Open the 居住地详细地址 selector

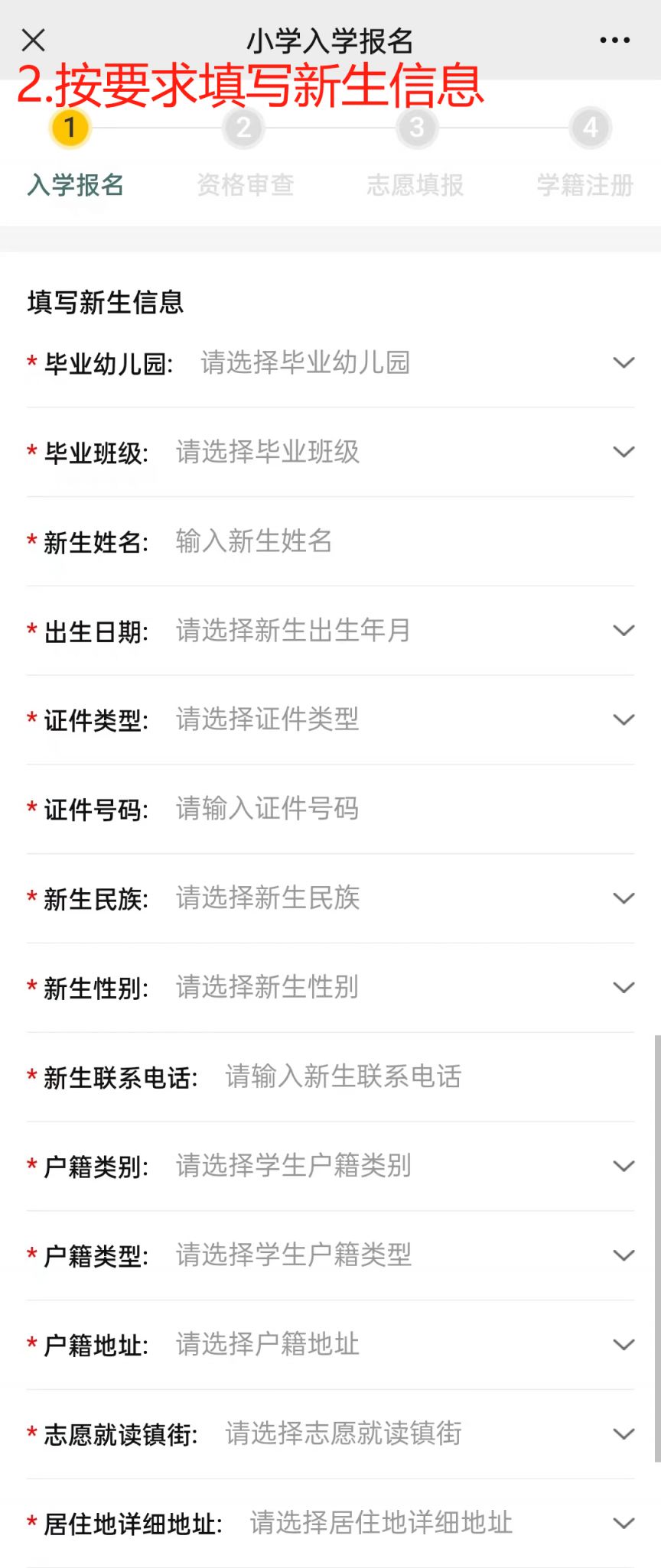point(428,1523)
